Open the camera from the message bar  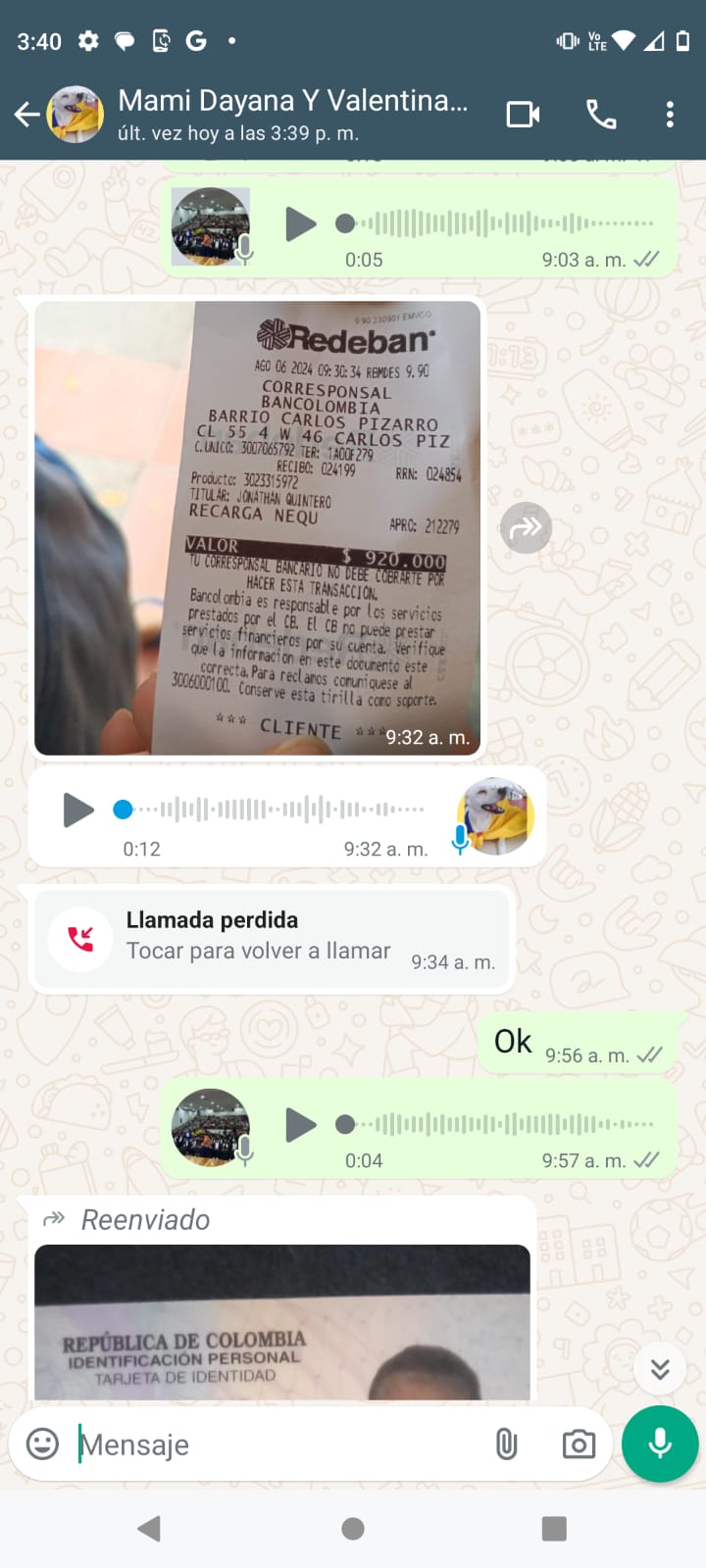579,1444
